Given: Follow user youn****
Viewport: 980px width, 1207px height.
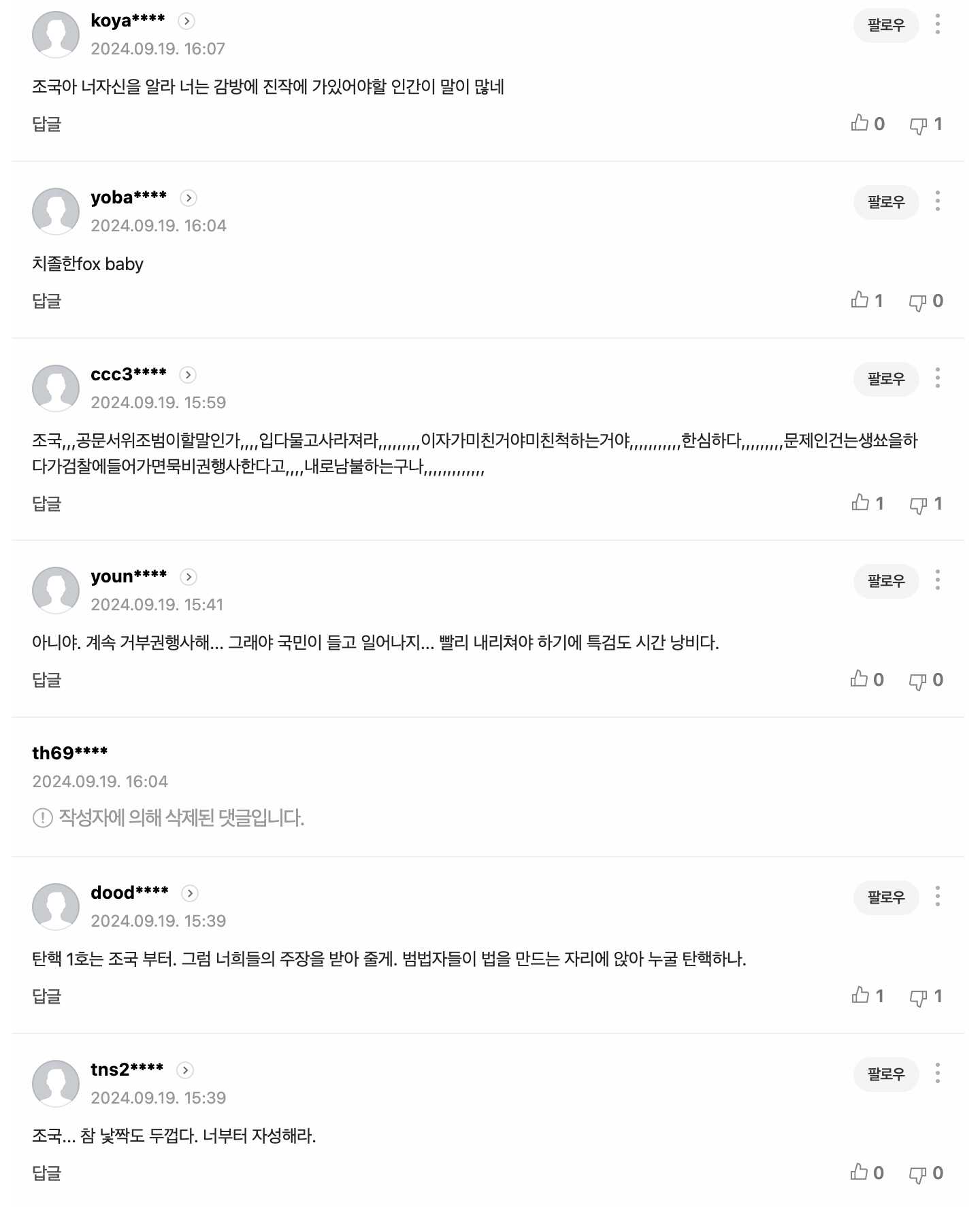Looking at the screenshot, I should pyautogui.click(x=885, y=581).
